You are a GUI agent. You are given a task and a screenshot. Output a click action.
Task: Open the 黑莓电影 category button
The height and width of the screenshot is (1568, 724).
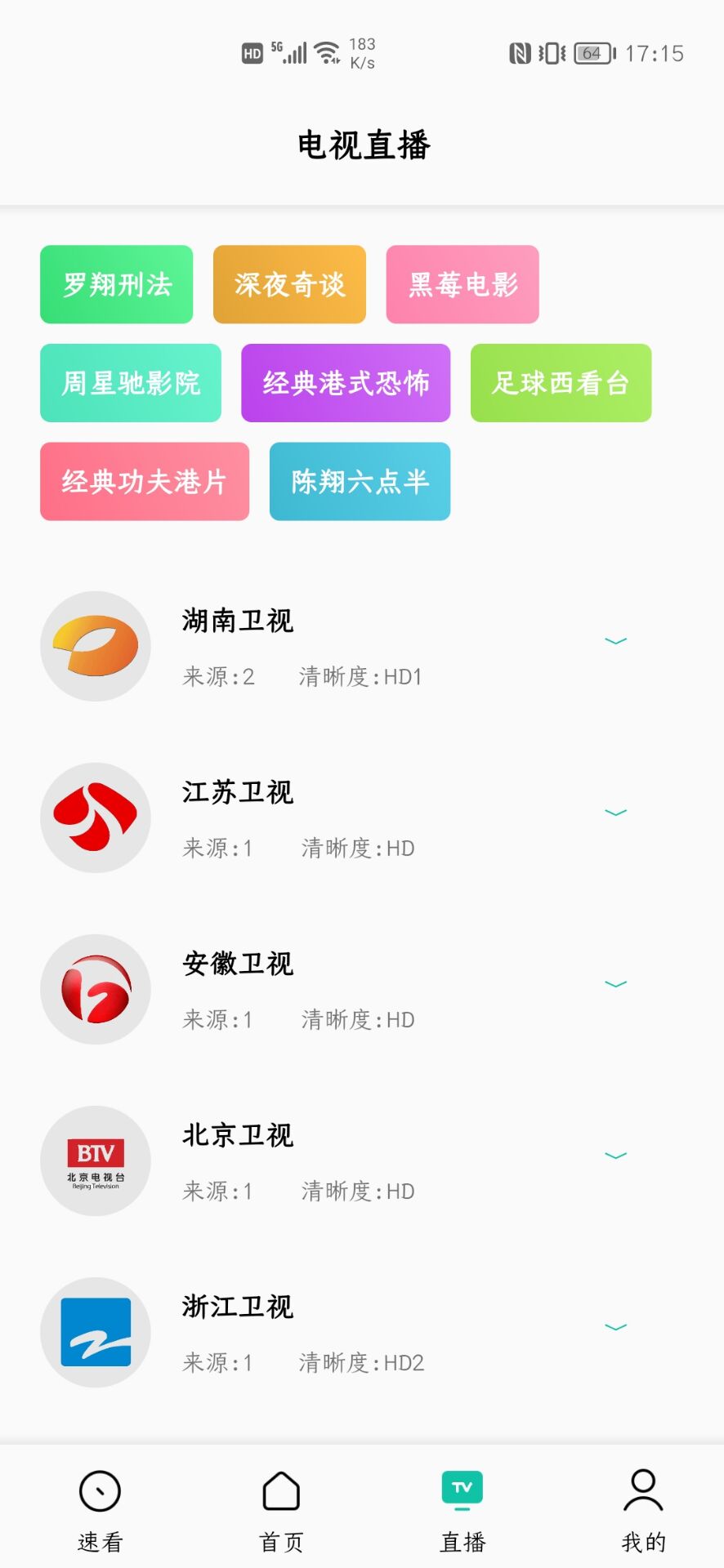click(x=462, y=284)
